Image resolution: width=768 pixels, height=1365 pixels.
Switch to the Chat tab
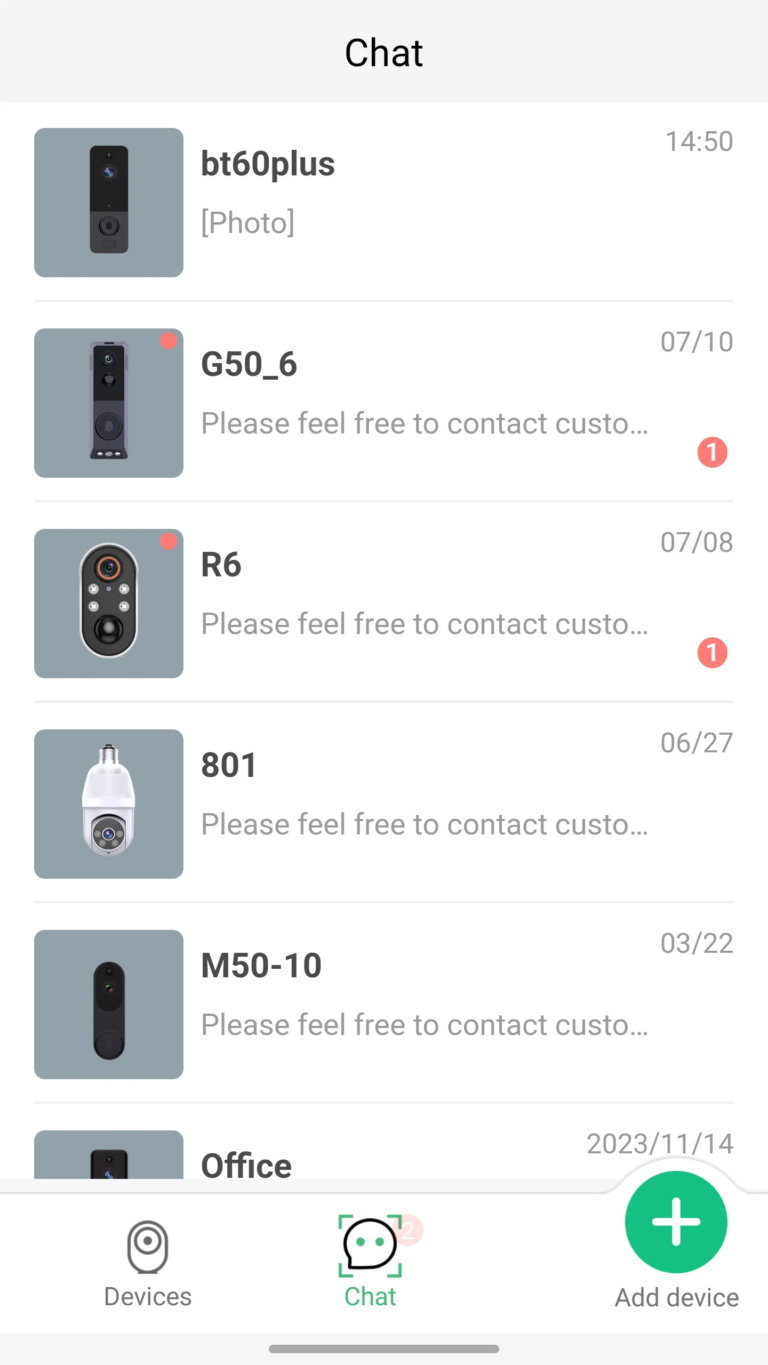[x=370, y=1260]
